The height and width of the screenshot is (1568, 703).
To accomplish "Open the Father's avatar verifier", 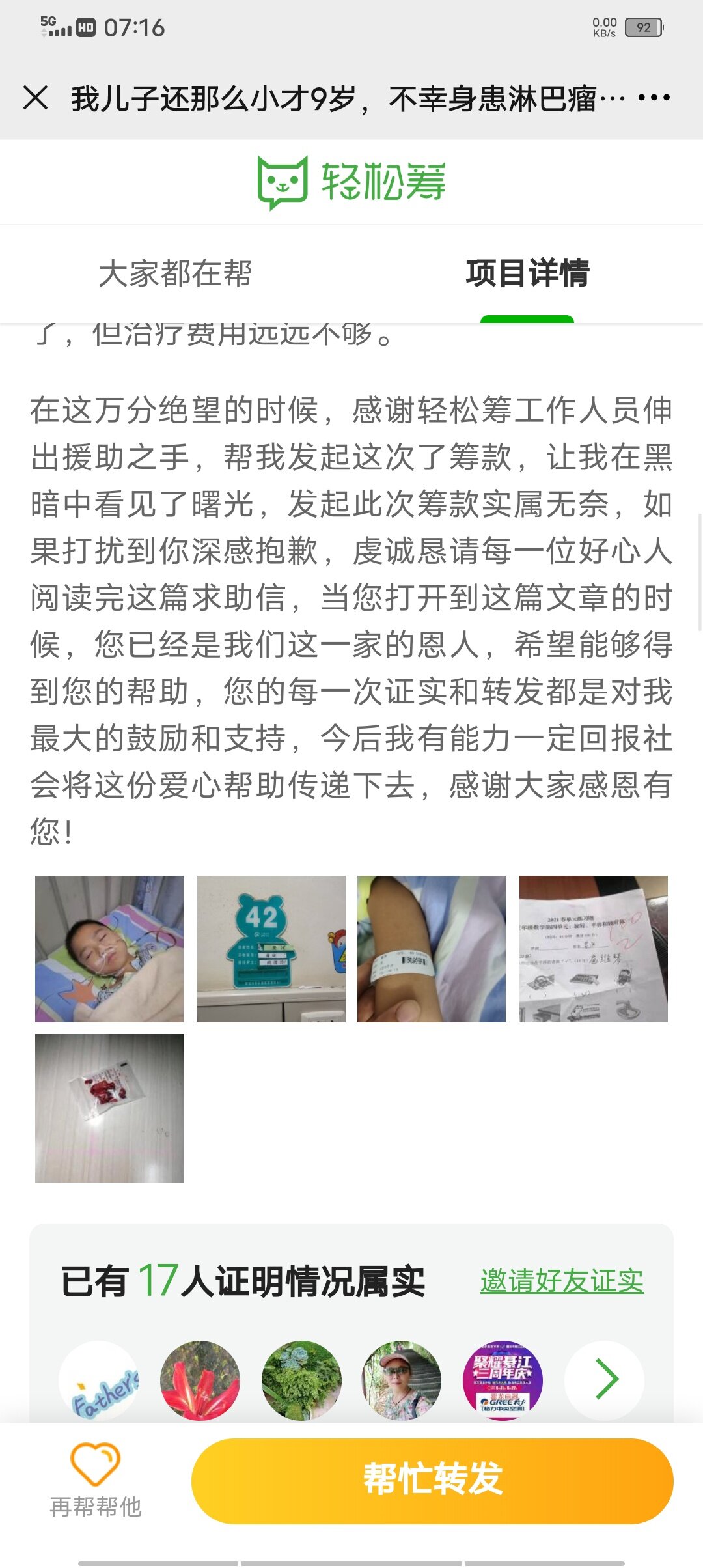I will (99, 1380).
